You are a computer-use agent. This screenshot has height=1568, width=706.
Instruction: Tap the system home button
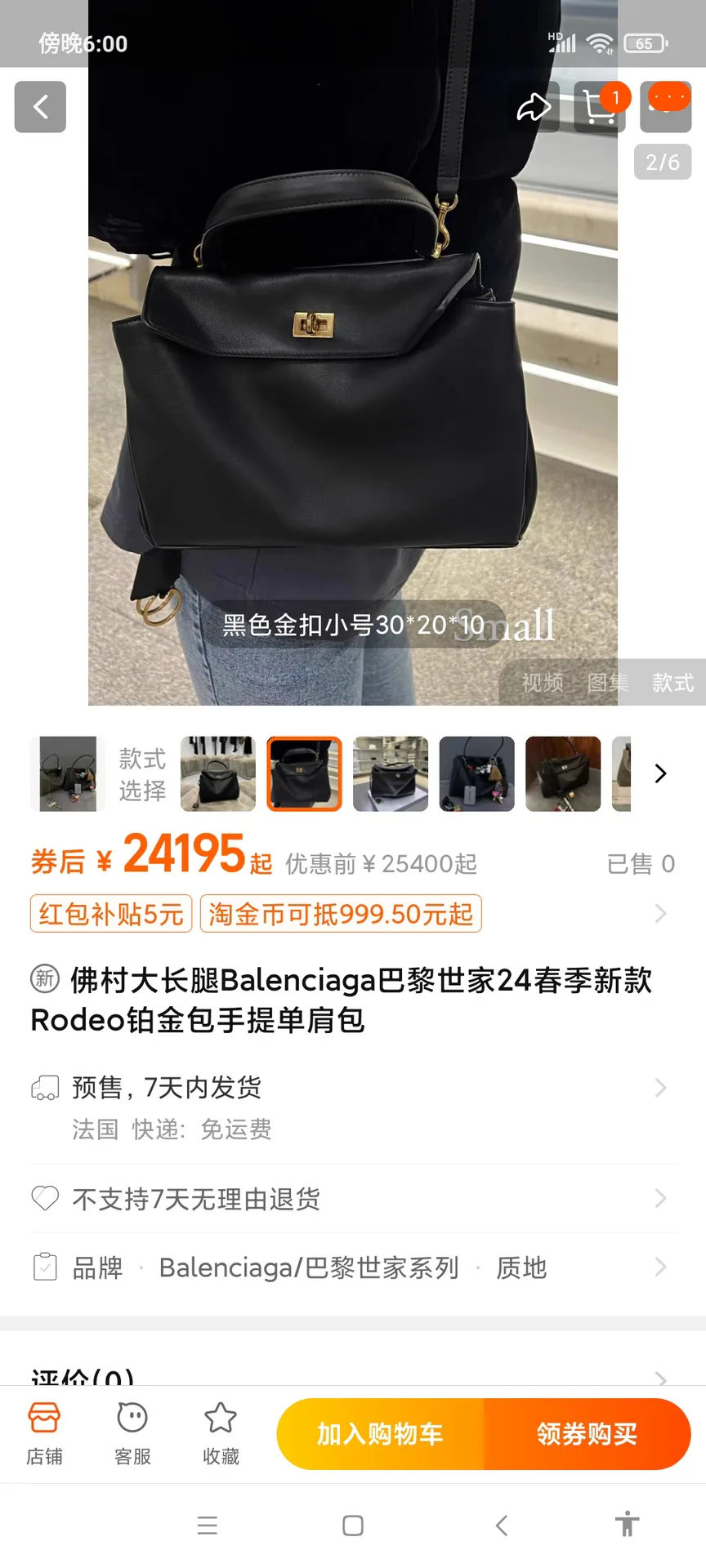[x=353, y=1526]
